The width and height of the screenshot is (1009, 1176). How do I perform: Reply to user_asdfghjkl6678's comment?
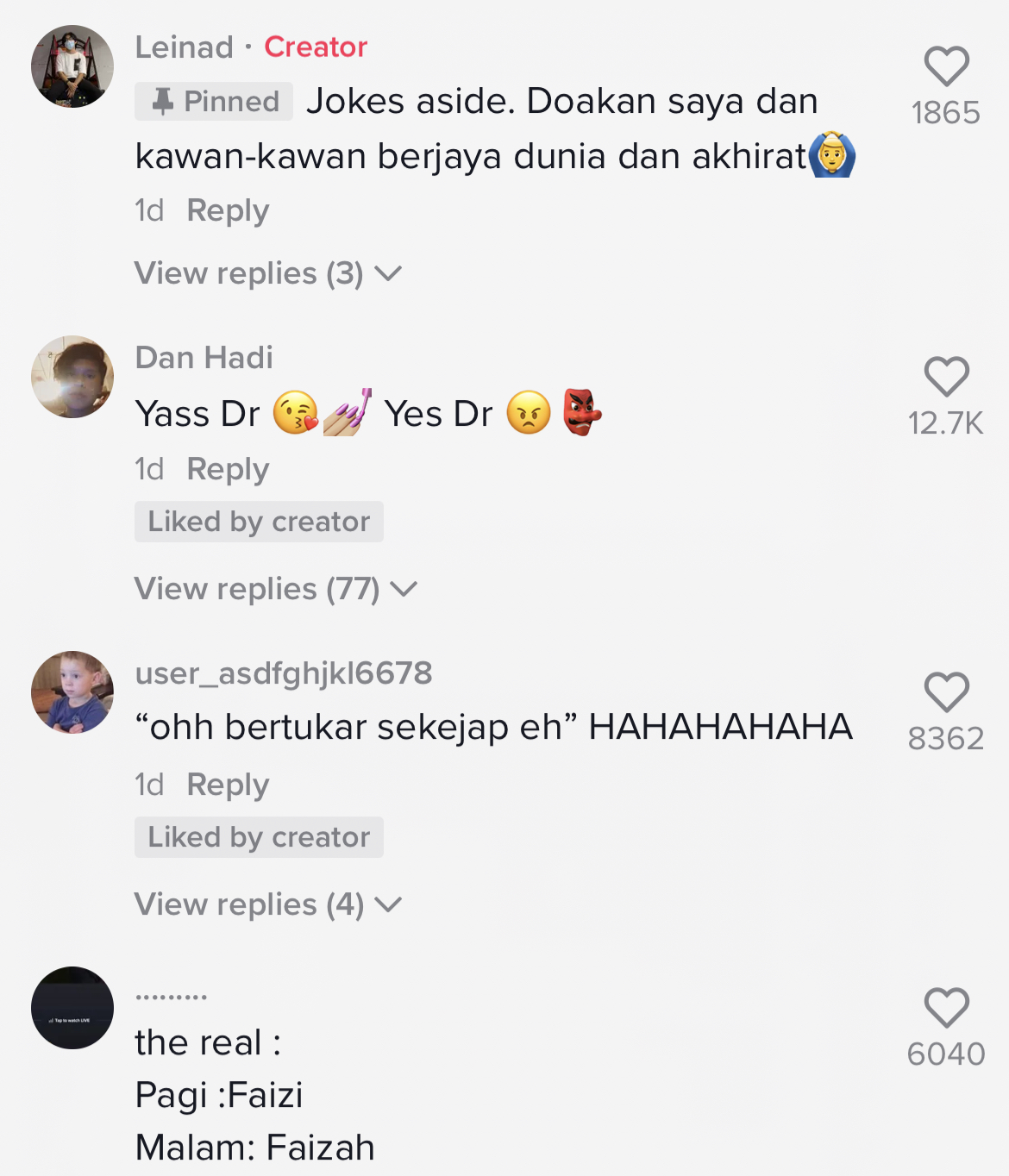point(228,785)
